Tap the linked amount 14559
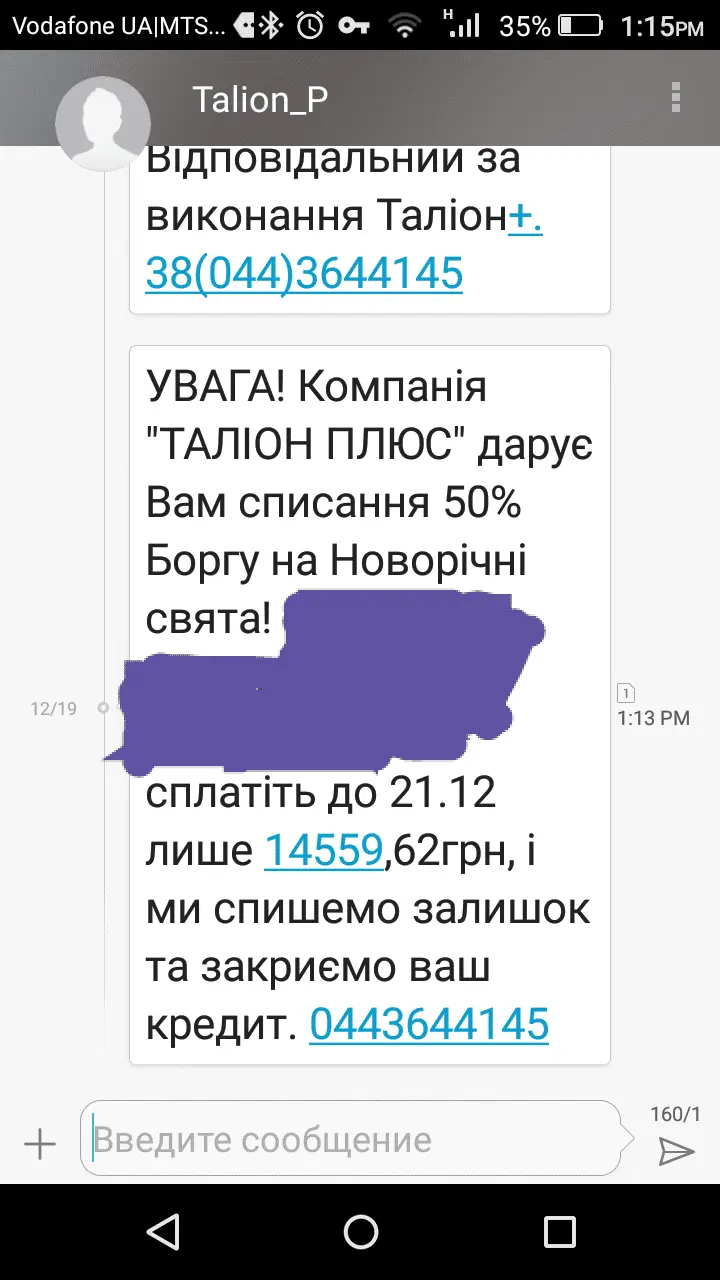 coord(323,852)
